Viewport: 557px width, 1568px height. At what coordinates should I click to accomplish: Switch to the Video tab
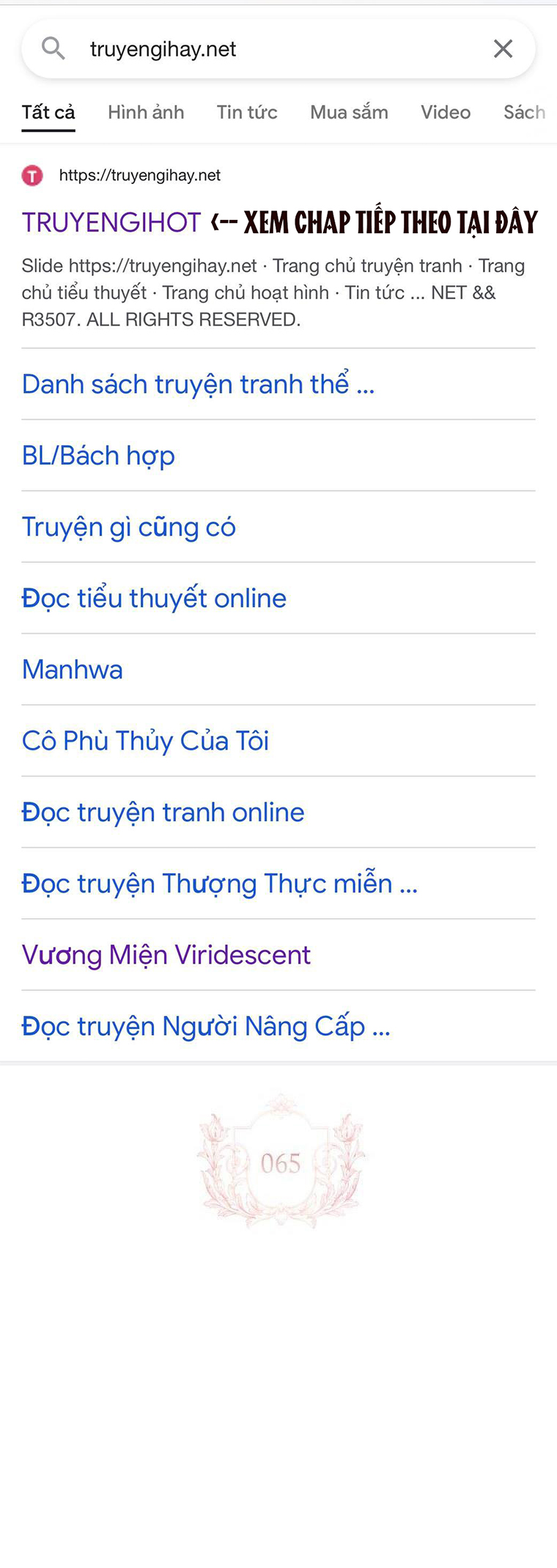446,112
